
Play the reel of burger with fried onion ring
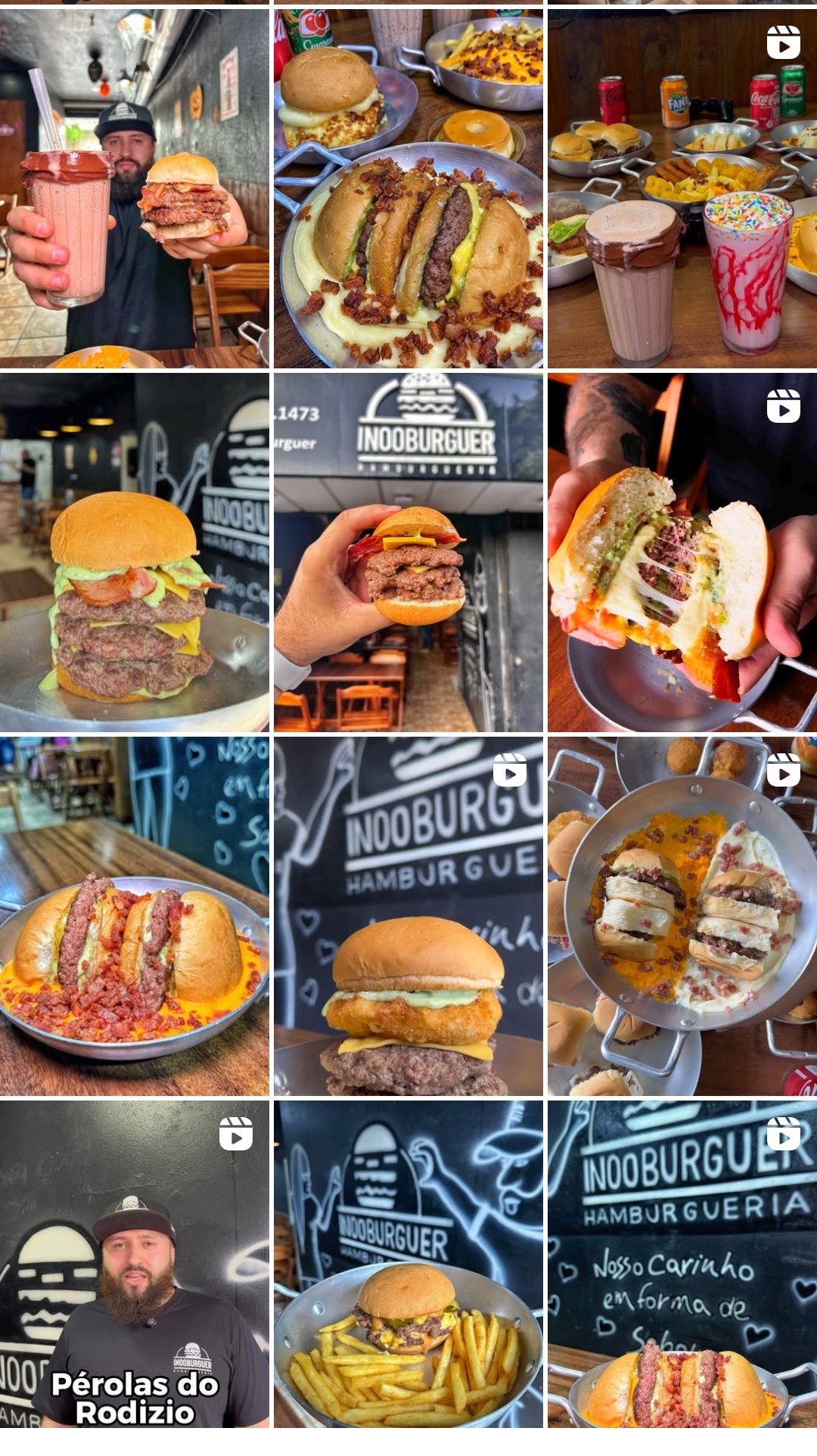408,916
